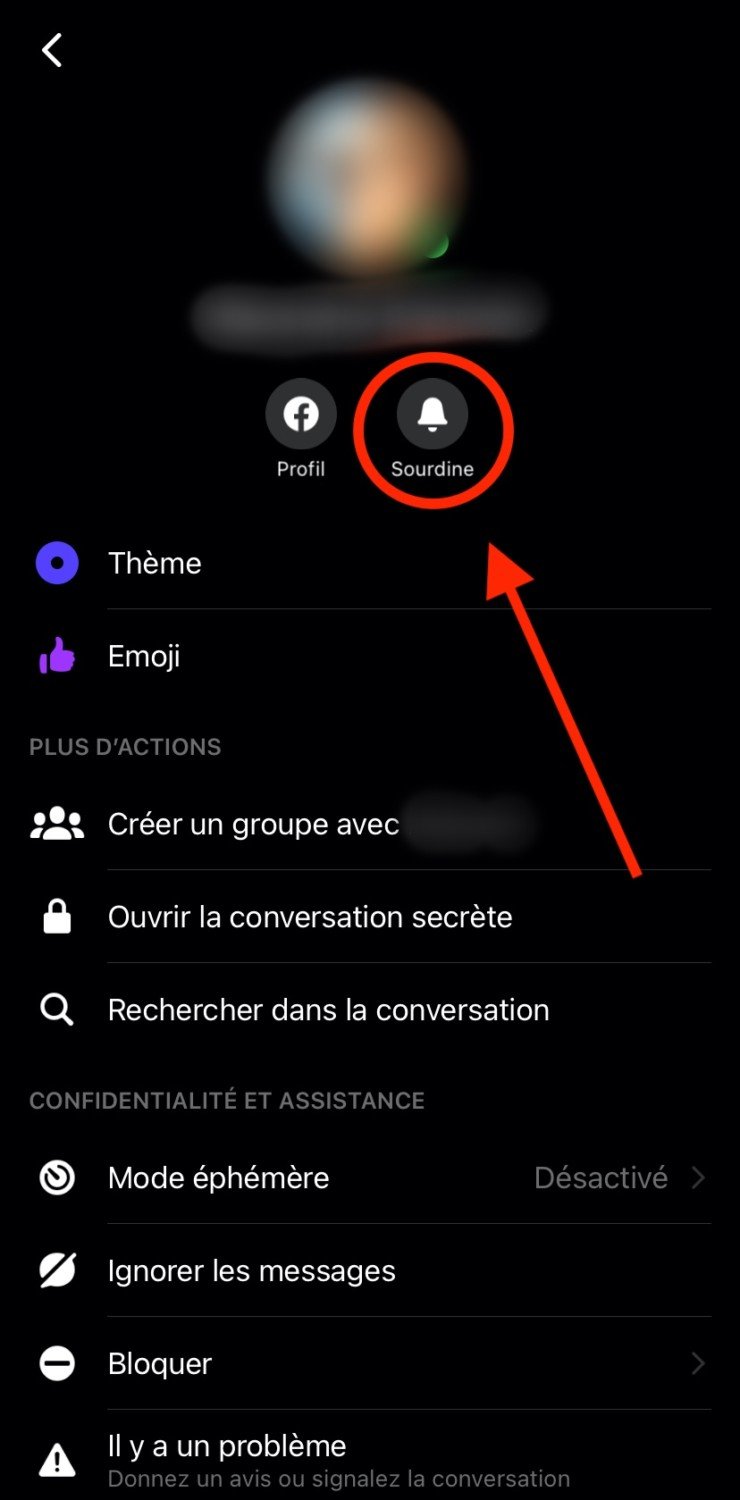Mute notifications with the Sourdine bell

(432, 414)
